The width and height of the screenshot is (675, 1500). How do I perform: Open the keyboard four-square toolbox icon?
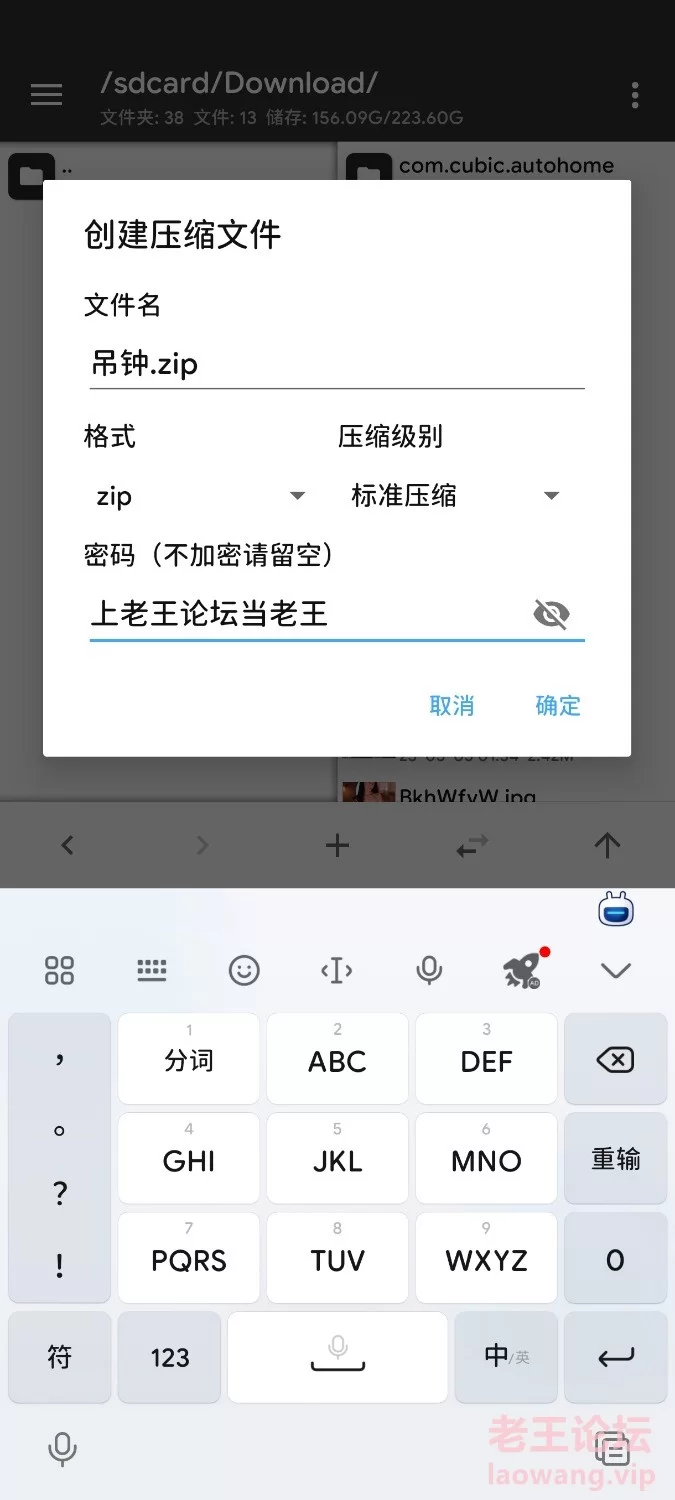(60, 970)
